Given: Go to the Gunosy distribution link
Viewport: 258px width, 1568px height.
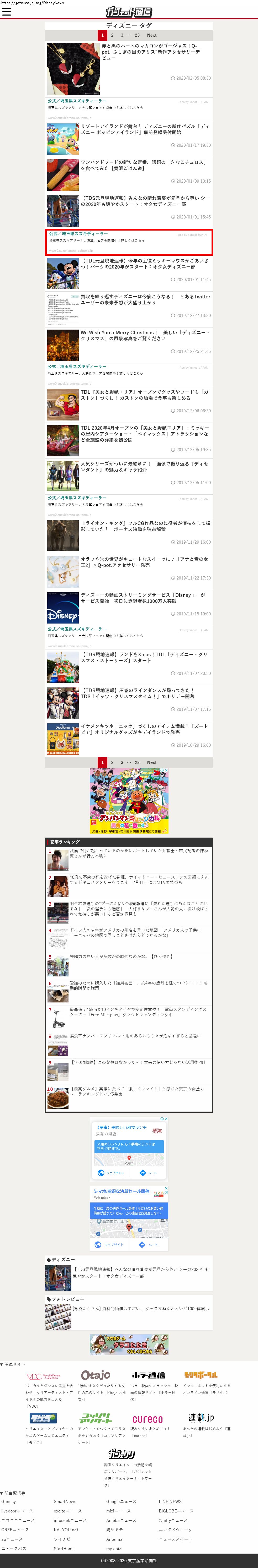Looking at the screenshot, I should click(x=9, y=1501).
